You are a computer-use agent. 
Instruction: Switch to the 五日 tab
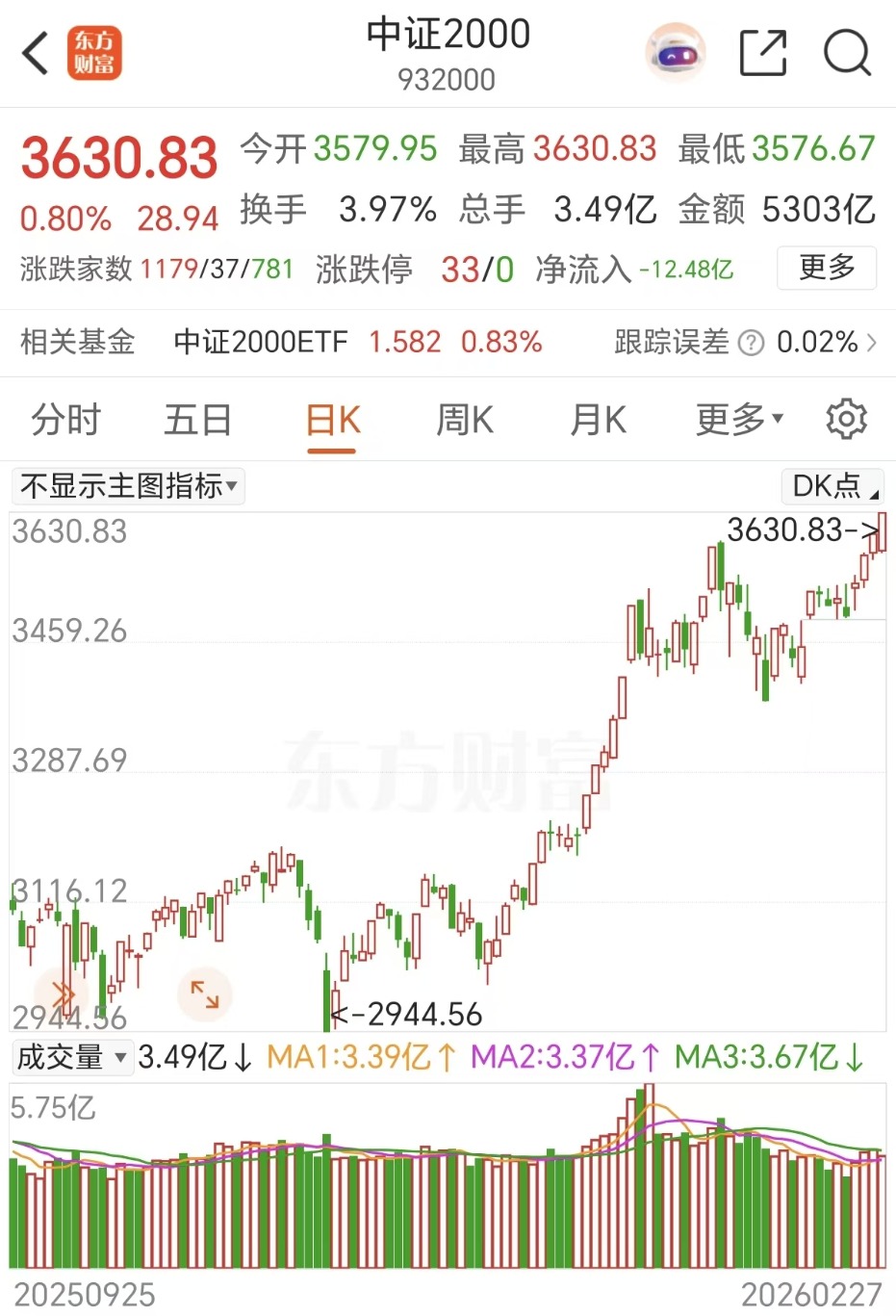click(x=197, y=420)
